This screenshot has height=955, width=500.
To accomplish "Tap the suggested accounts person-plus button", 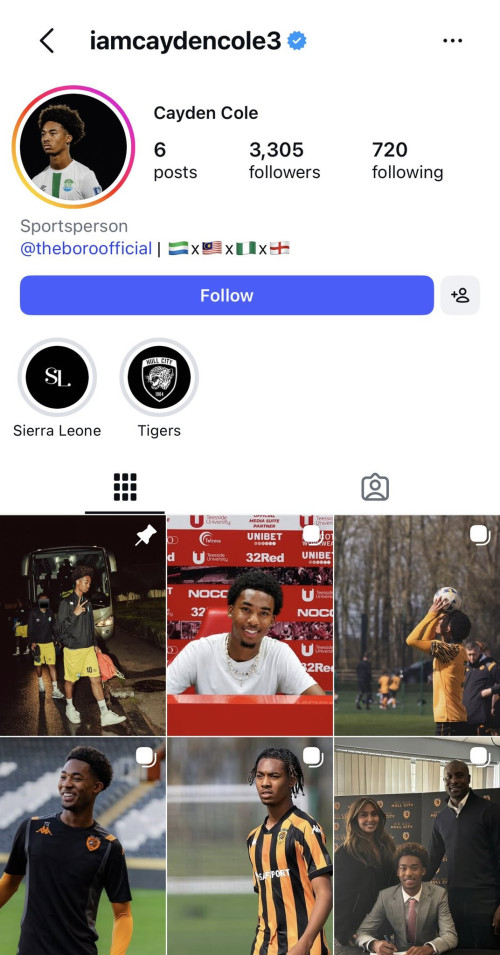I will click(x=460, y=295).
